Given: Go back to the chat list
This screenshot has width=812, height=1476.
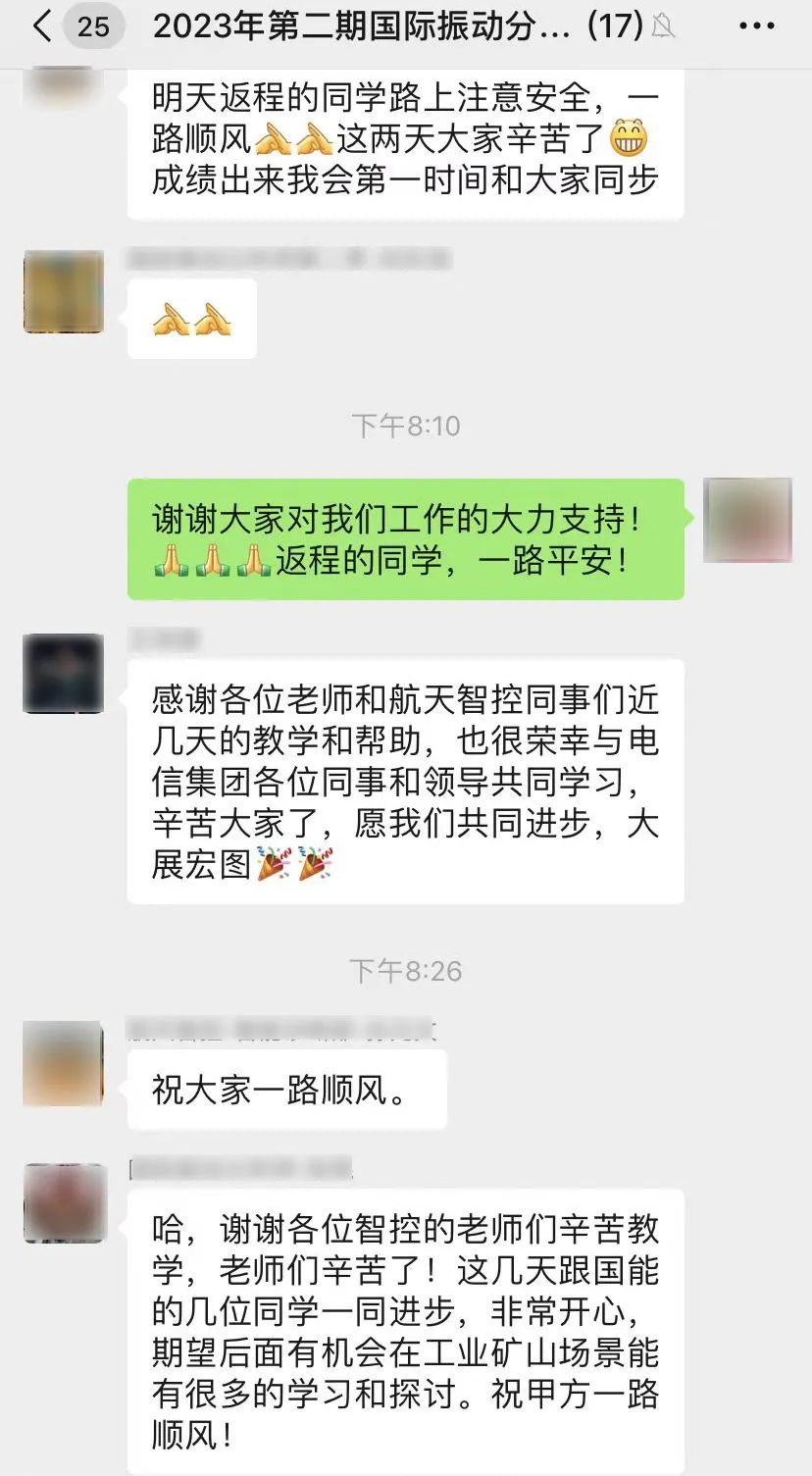Looking at the screenshot, I should (x=41, y=26).
